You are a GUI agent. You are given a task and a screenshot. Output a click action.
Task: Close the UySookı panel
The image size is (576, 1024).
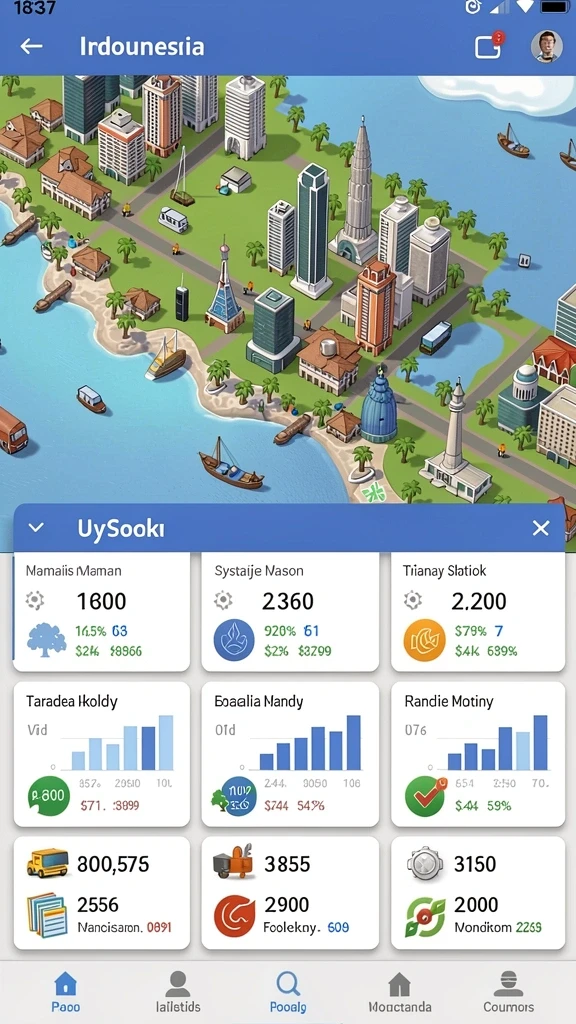541,528
